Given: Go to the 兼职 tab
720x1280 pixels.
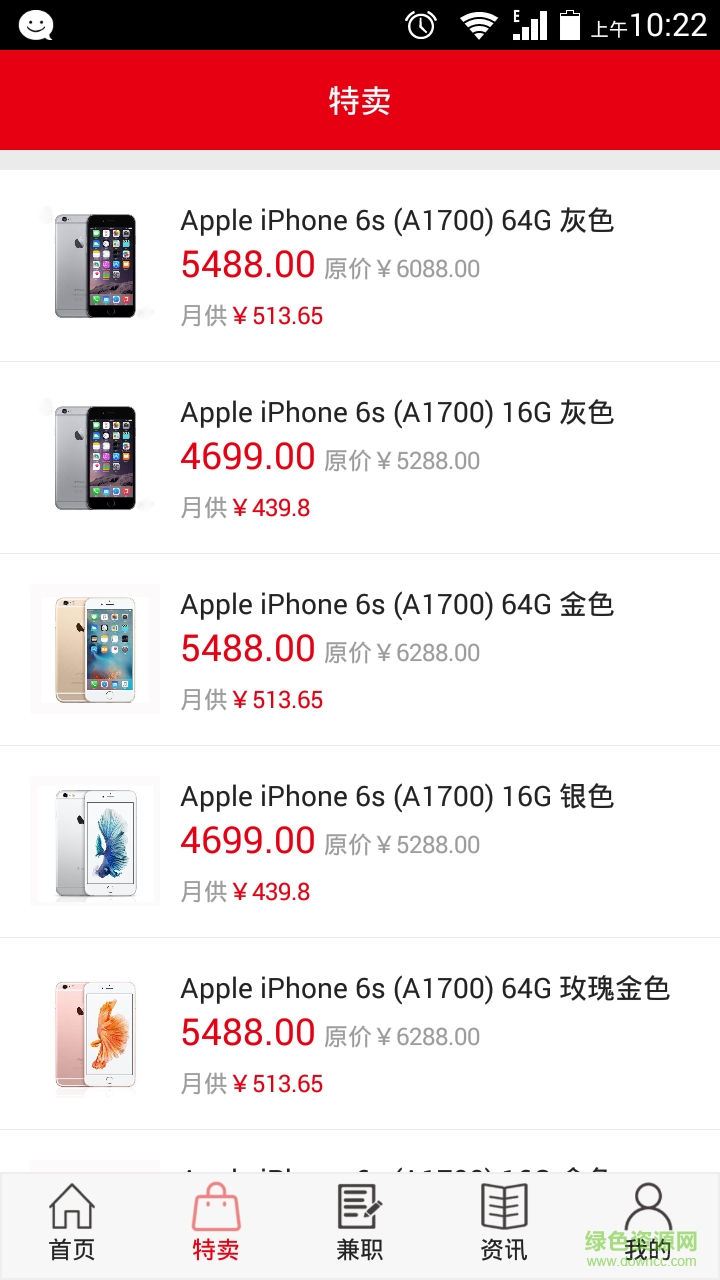Looking at the screenshot, I should pos(360,1222).
